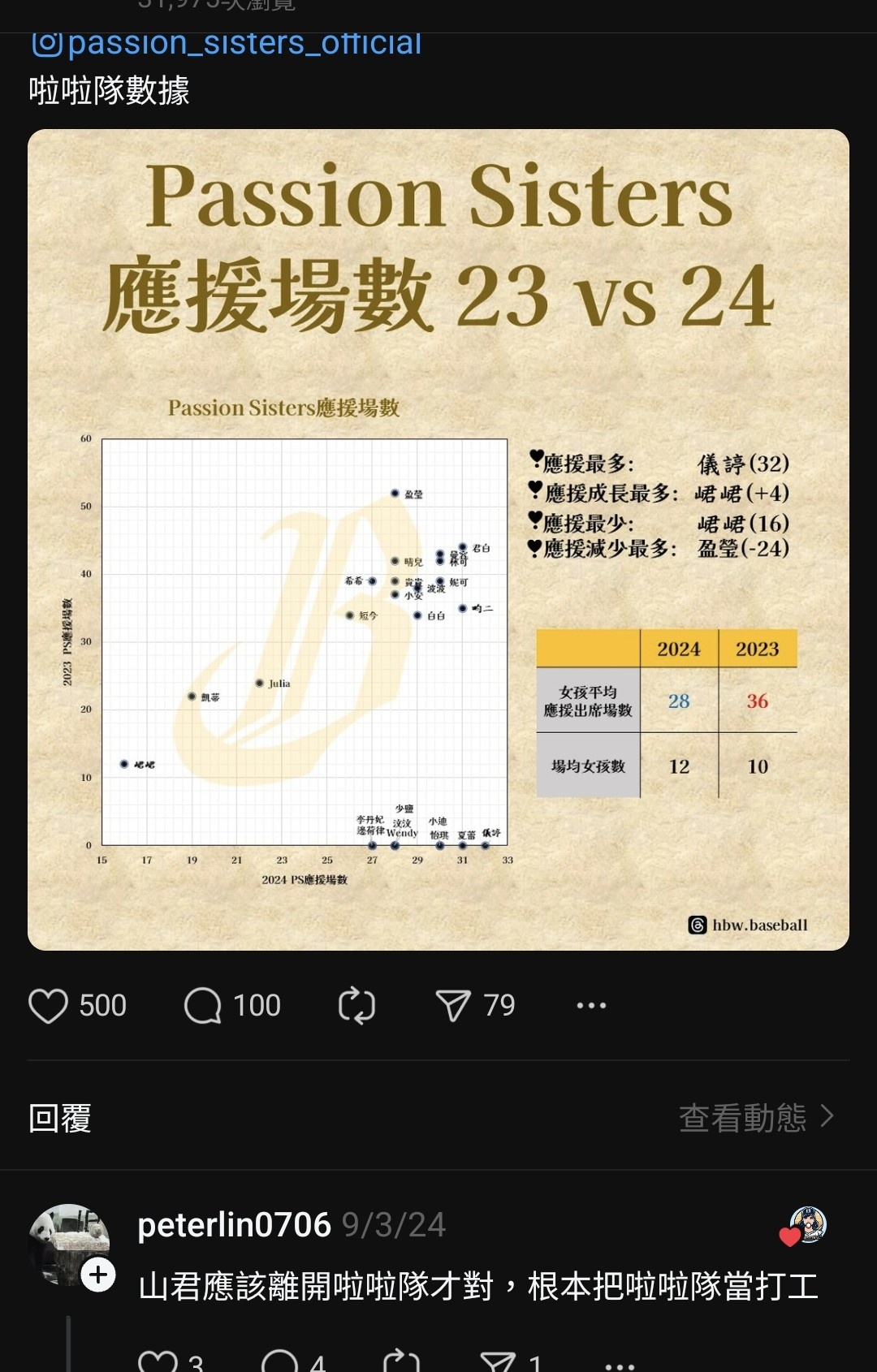Open 查看動態 activity view
The height and width of the screenshot is (1372, 877).
pyautogui.click(x=755, y=1118)
